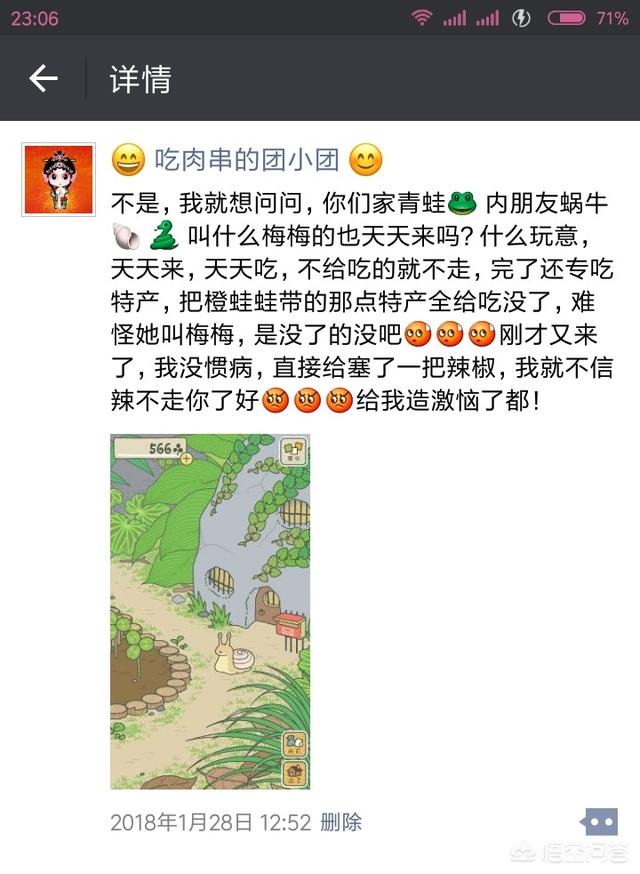Go back from the 详情 page
The image size is (640, 874).
pos(43,78)
